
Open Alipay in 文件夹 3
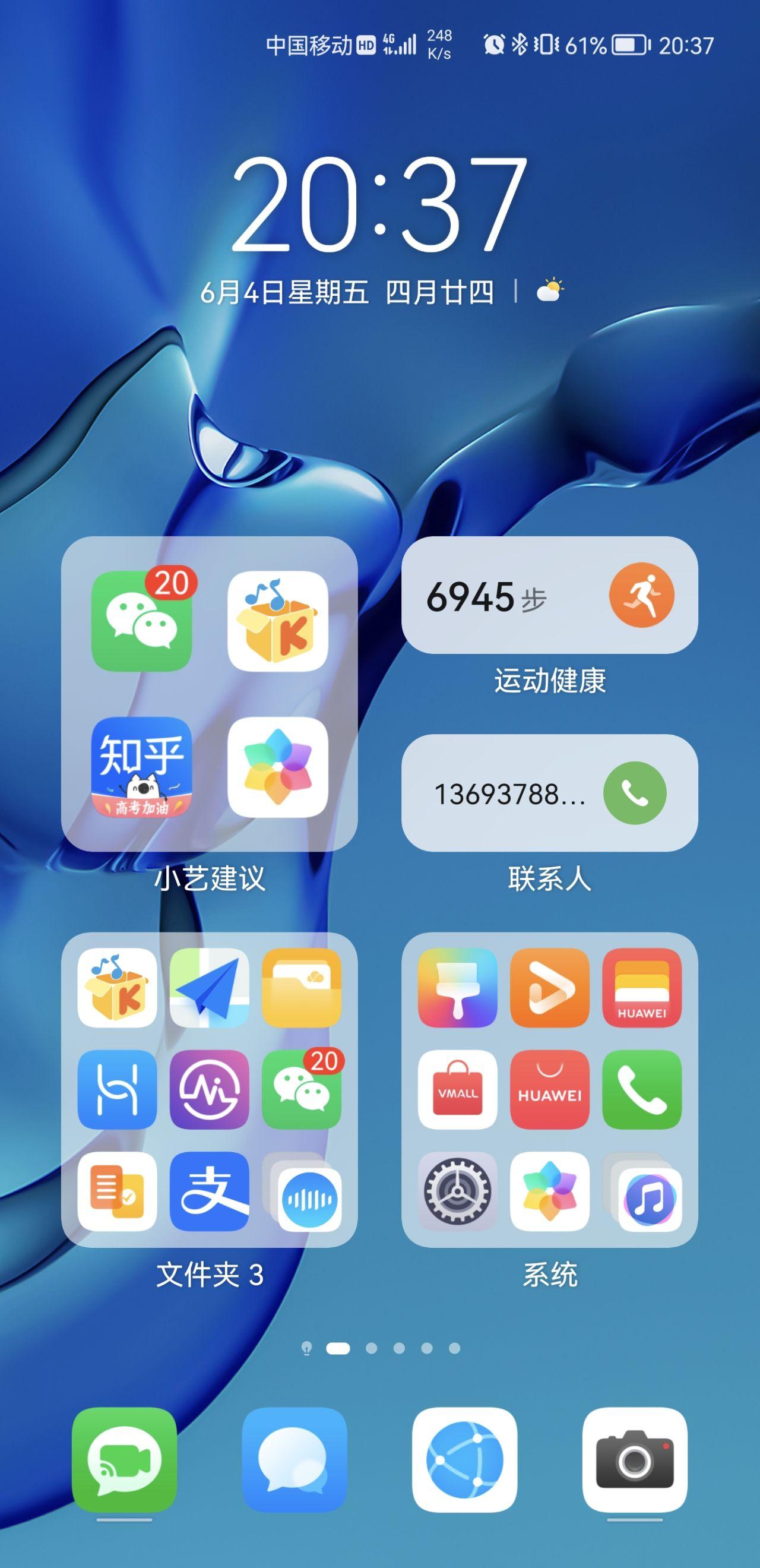click(x=210, y=1191)
